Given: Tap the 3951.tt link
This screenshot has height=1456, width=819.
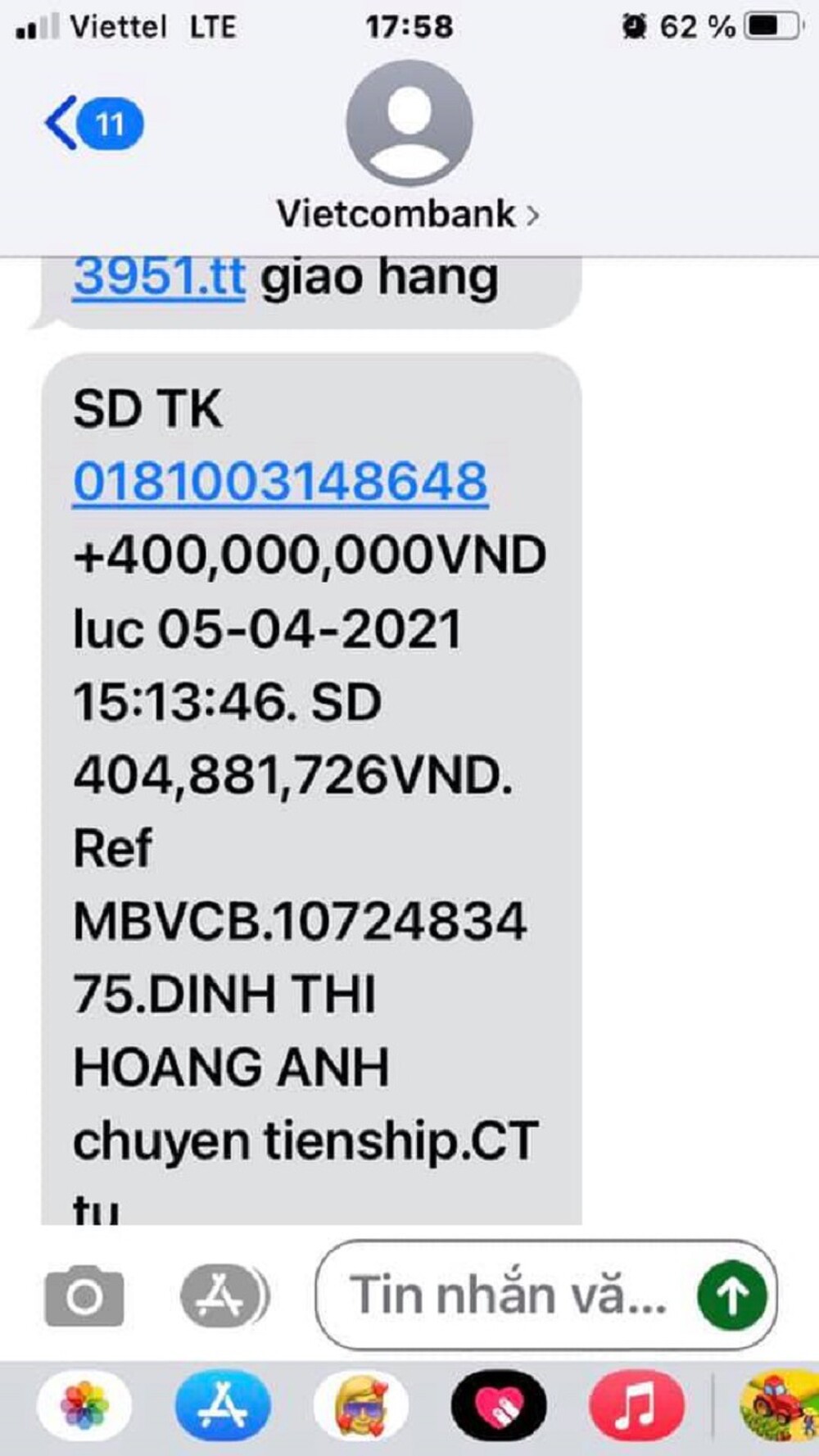Looking at the screenshot, I should tap(159, 277).
